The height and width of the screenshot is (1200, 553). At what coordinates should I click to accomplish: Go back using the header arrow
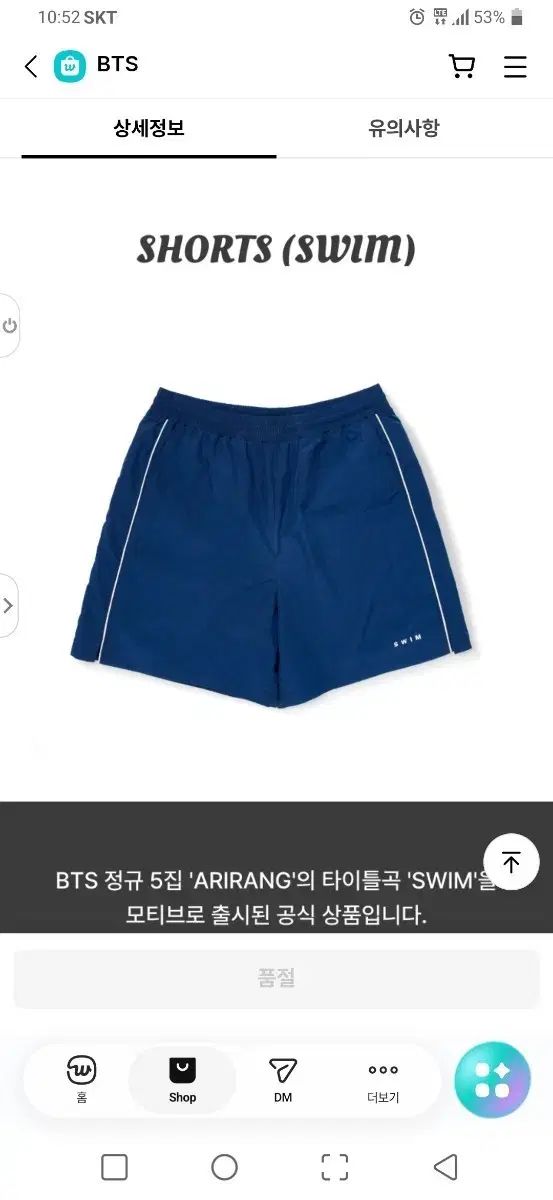coord(31,67)
